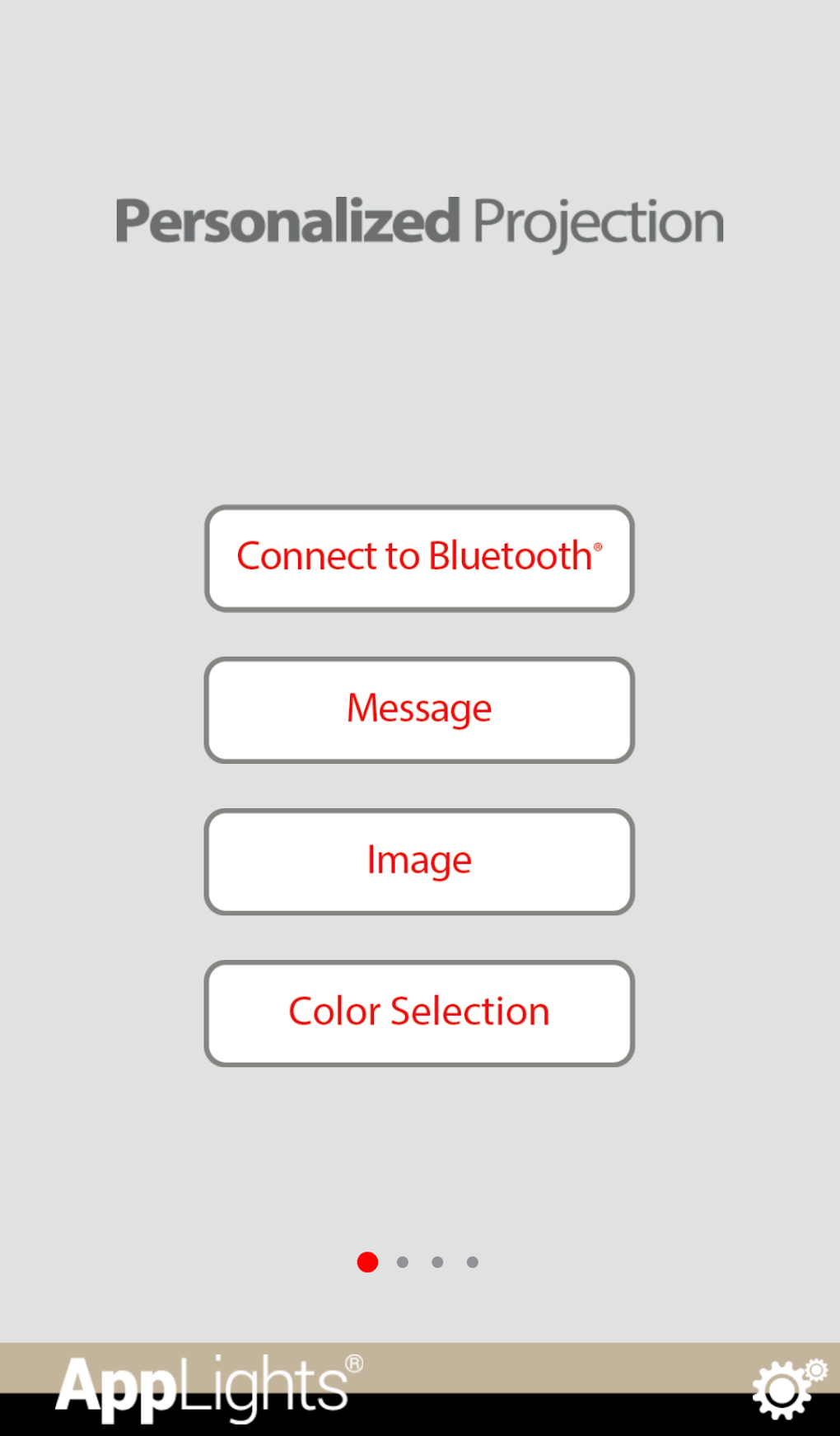This screenshot has width=840, height=1436.
Task: Open the Message option
Action: point(419,709)
